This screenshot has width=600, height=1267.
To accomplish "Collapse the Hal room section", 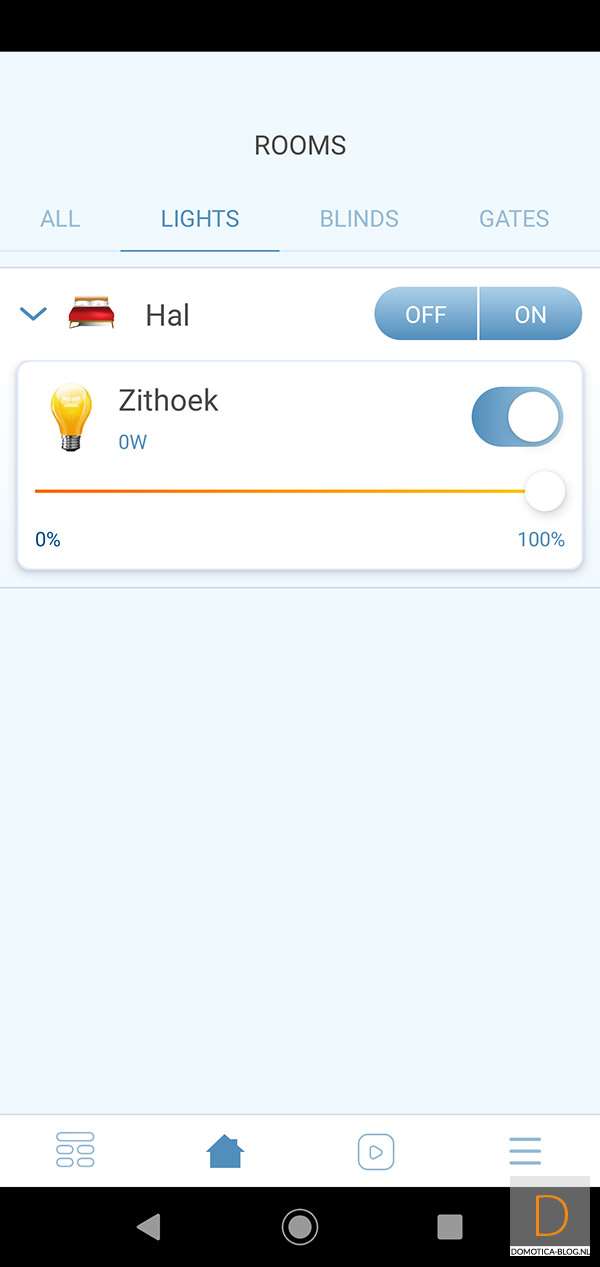I will pyautogui.click(x=34, y=314).
